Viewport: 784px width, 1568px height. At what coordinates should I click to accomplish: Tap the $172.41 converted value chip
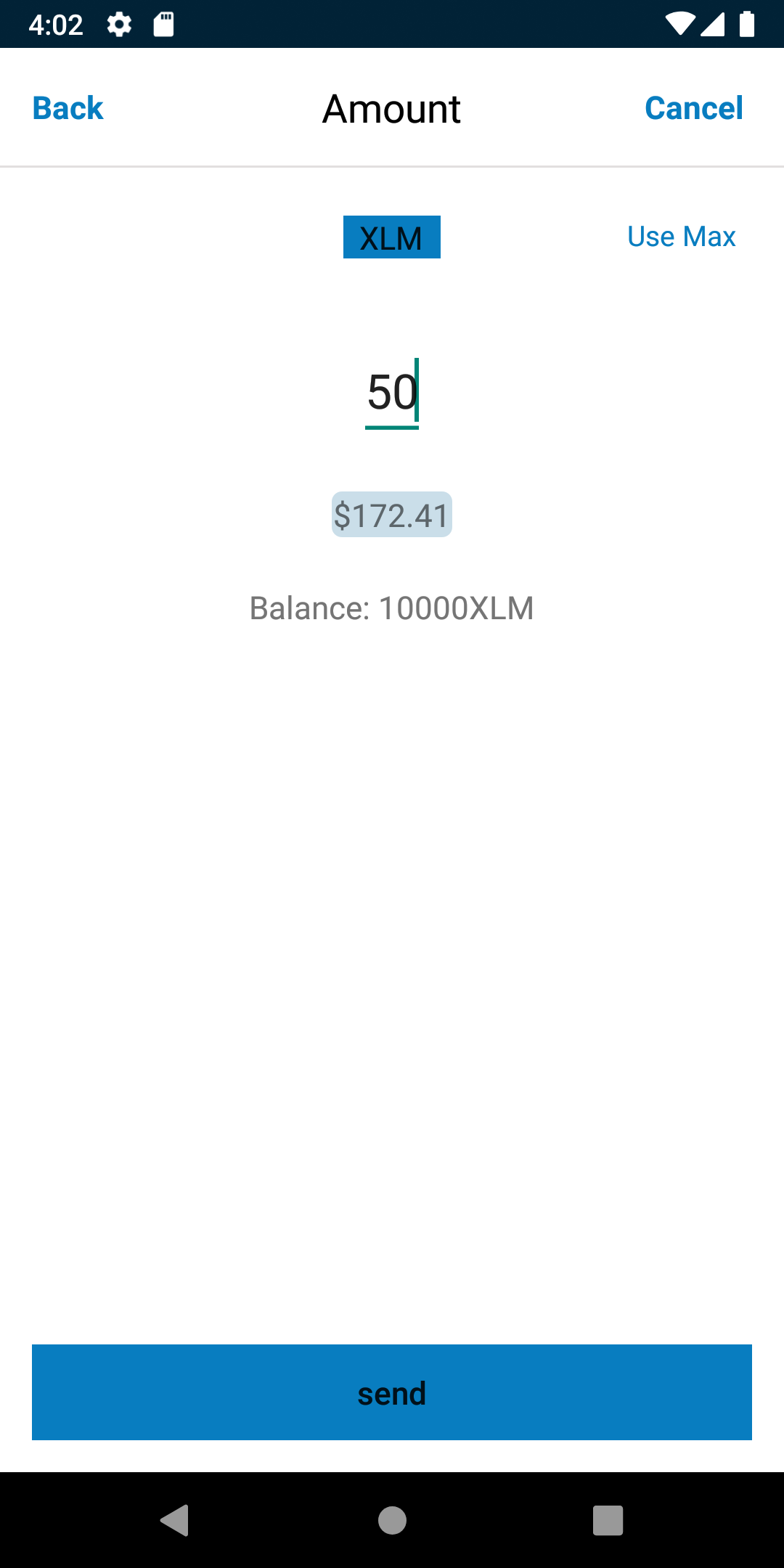point(391,515)
